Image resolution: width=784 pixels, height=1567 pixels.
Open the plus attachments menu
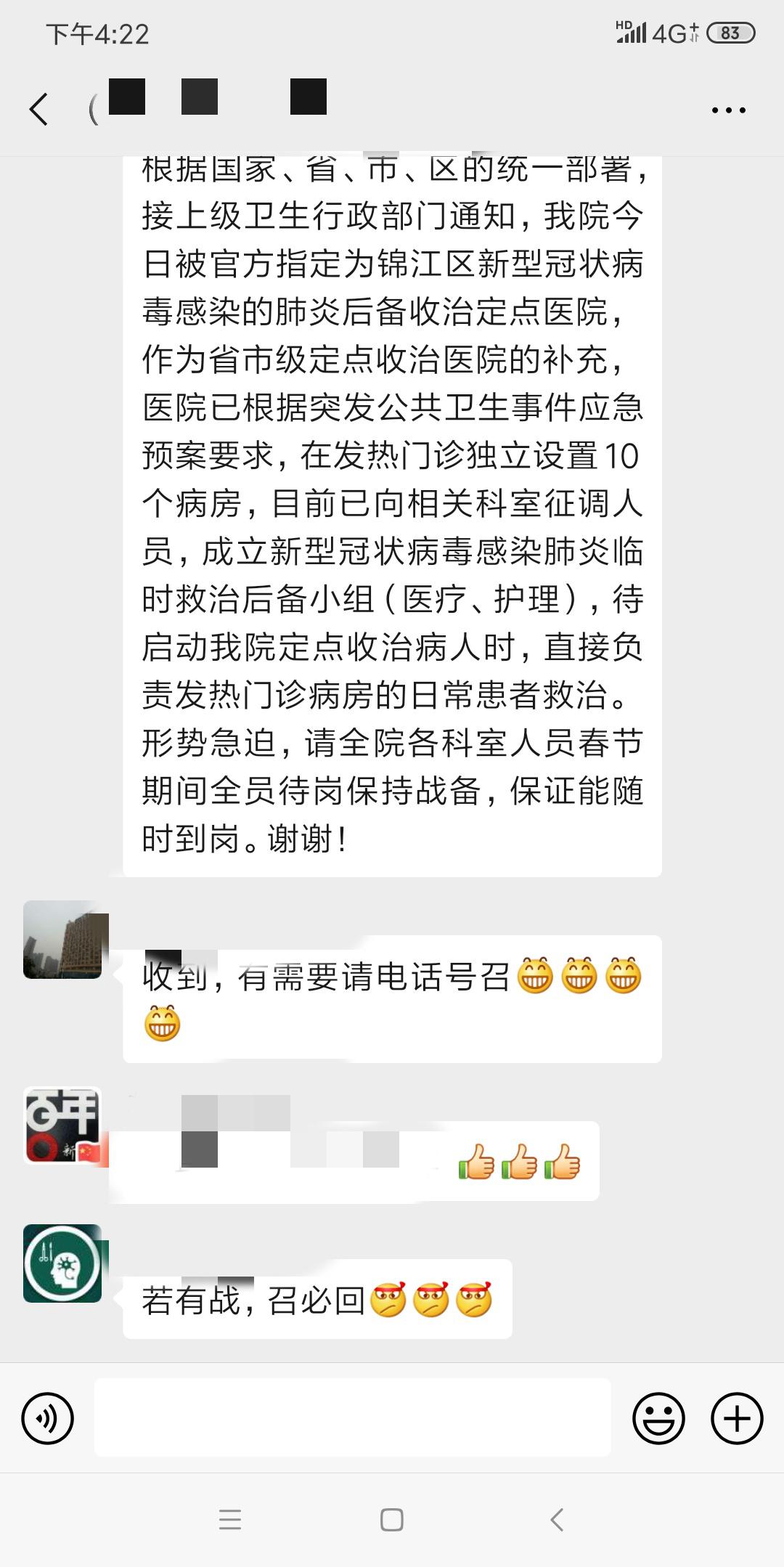click(x=737, y=1418)
